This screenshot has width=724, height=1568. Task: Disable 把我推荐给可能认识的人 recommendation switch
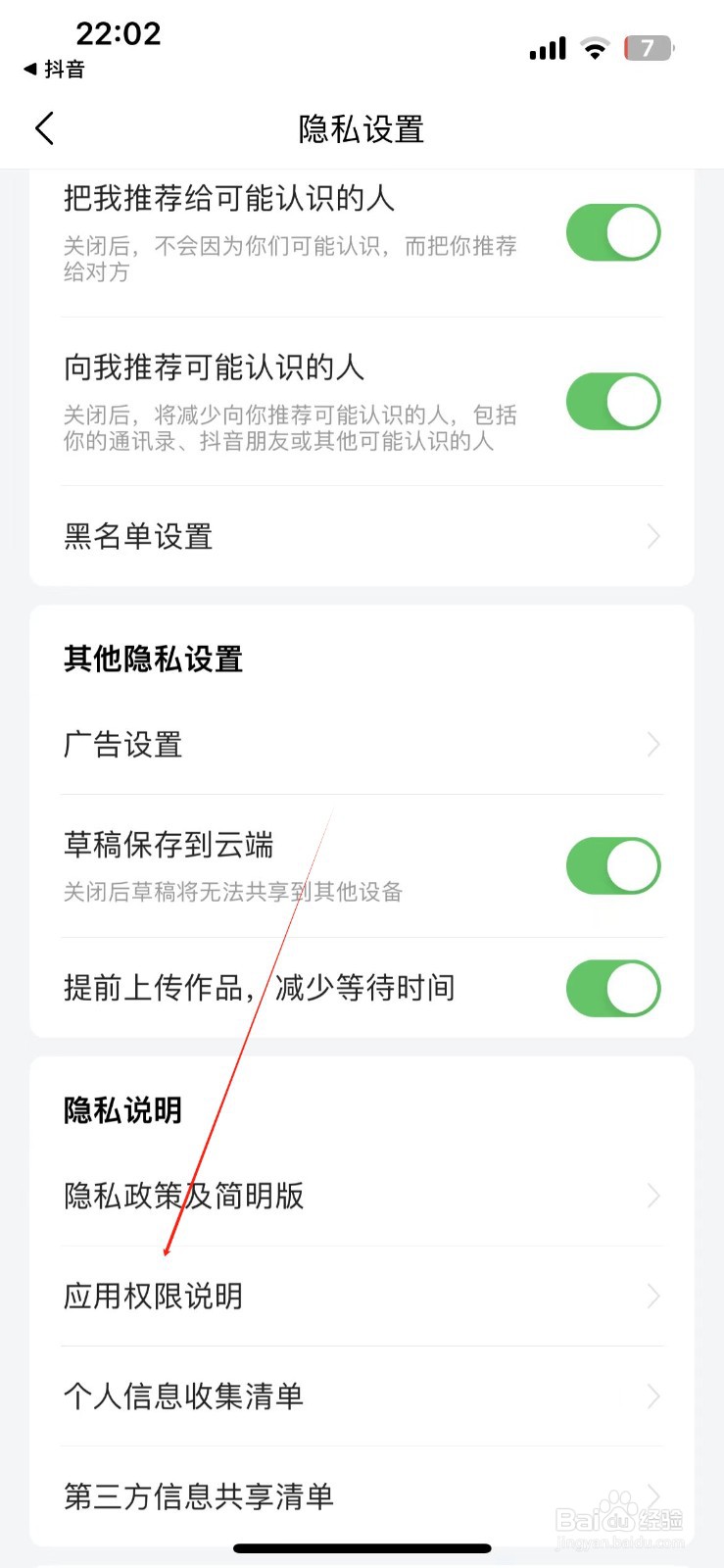[x=612, y=232]
